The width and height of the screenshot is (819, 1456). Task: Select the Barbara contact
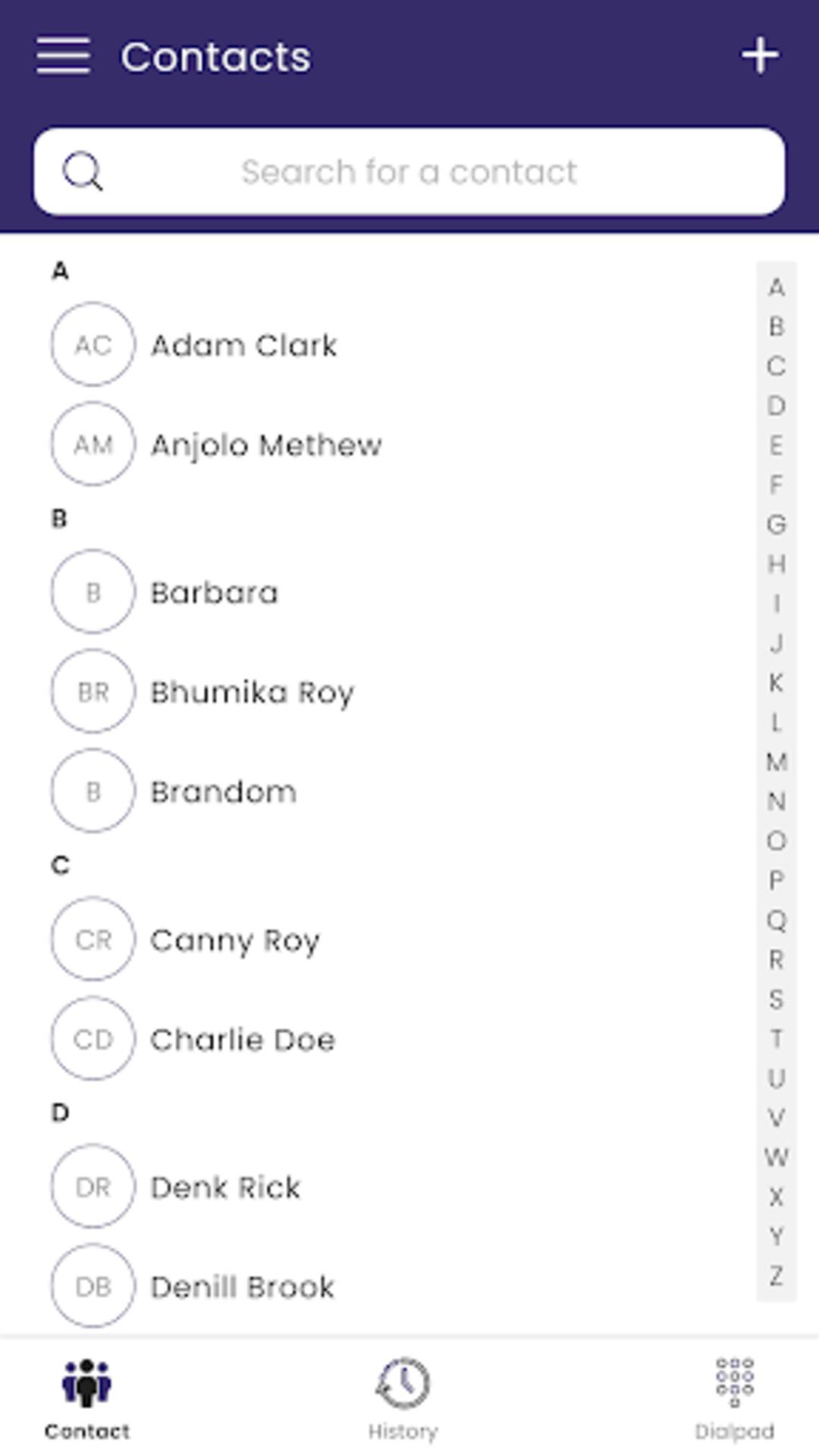(x=379, y=592)
